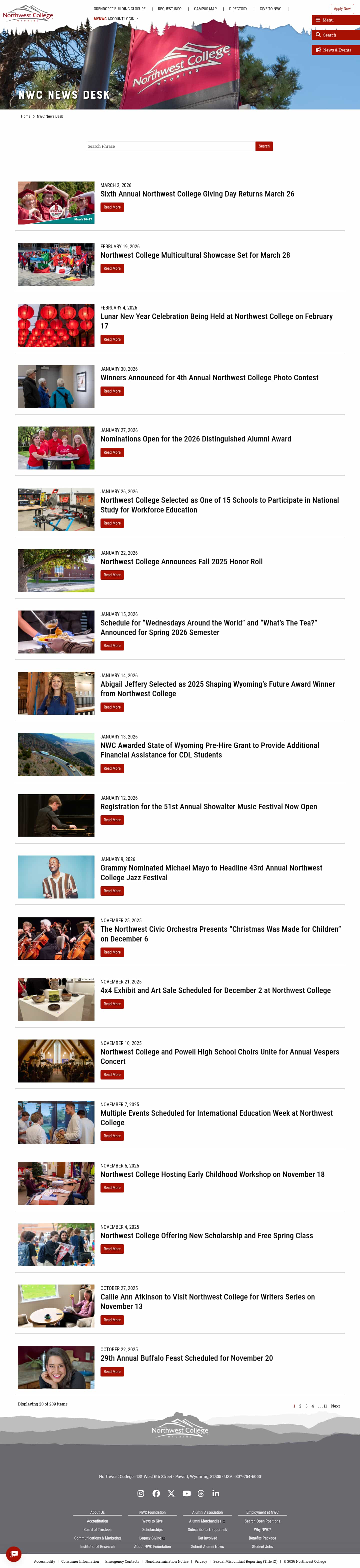Viewport: 360px width, 1568px height.
Task: Tap the Apply Now button
Action: 342,8
